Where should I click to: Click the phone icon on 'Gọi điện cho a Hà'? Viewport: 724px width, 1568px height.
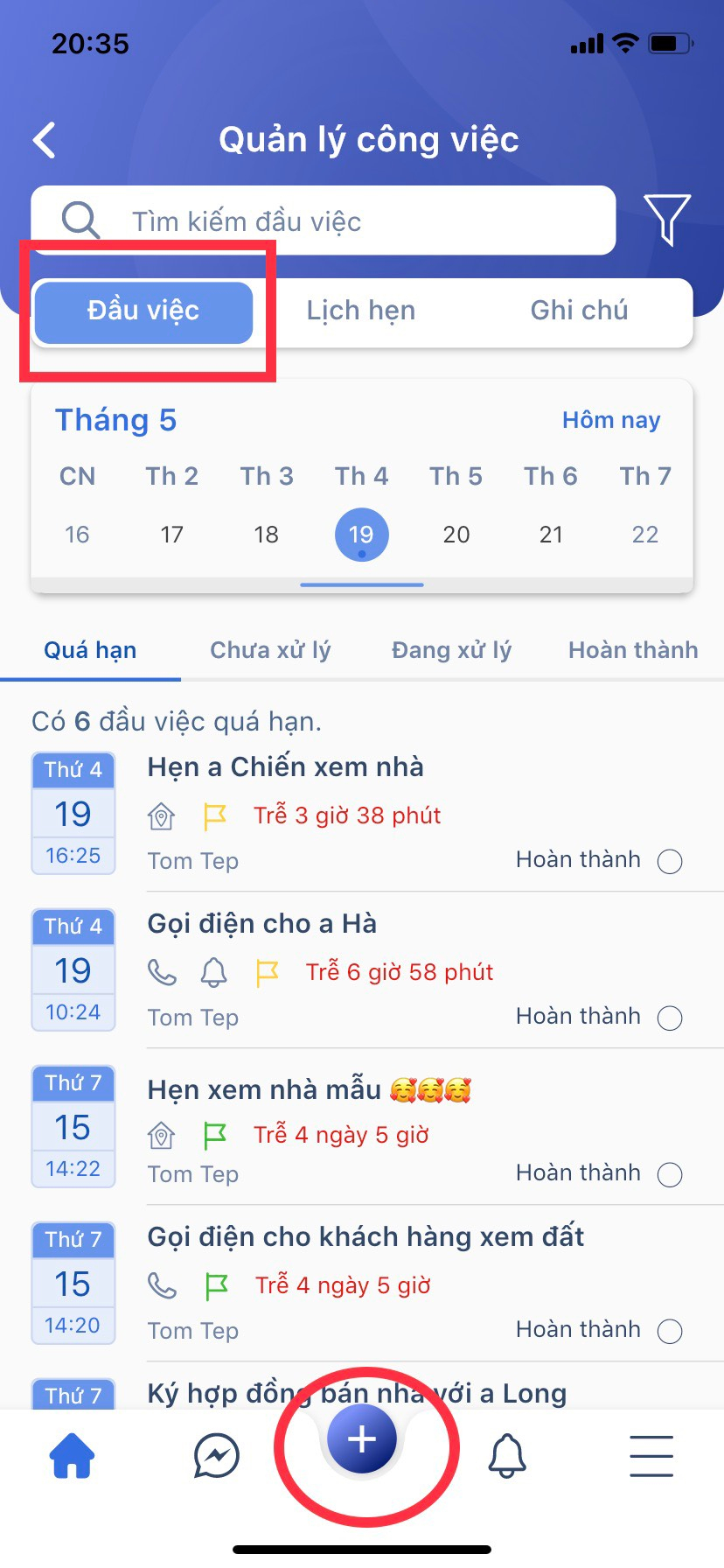(x=162, y=971)
